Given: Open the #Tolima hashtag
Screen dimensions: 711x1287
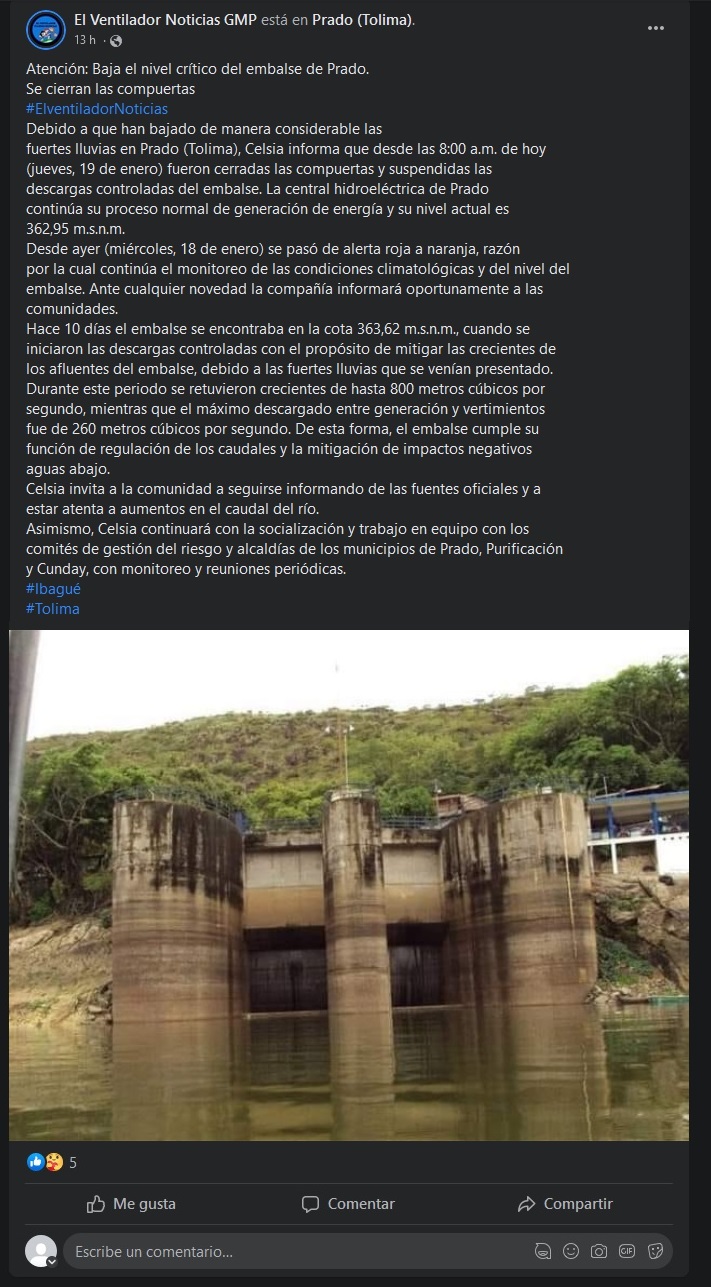Looking at the screenshot, I should tap(53, 609).
